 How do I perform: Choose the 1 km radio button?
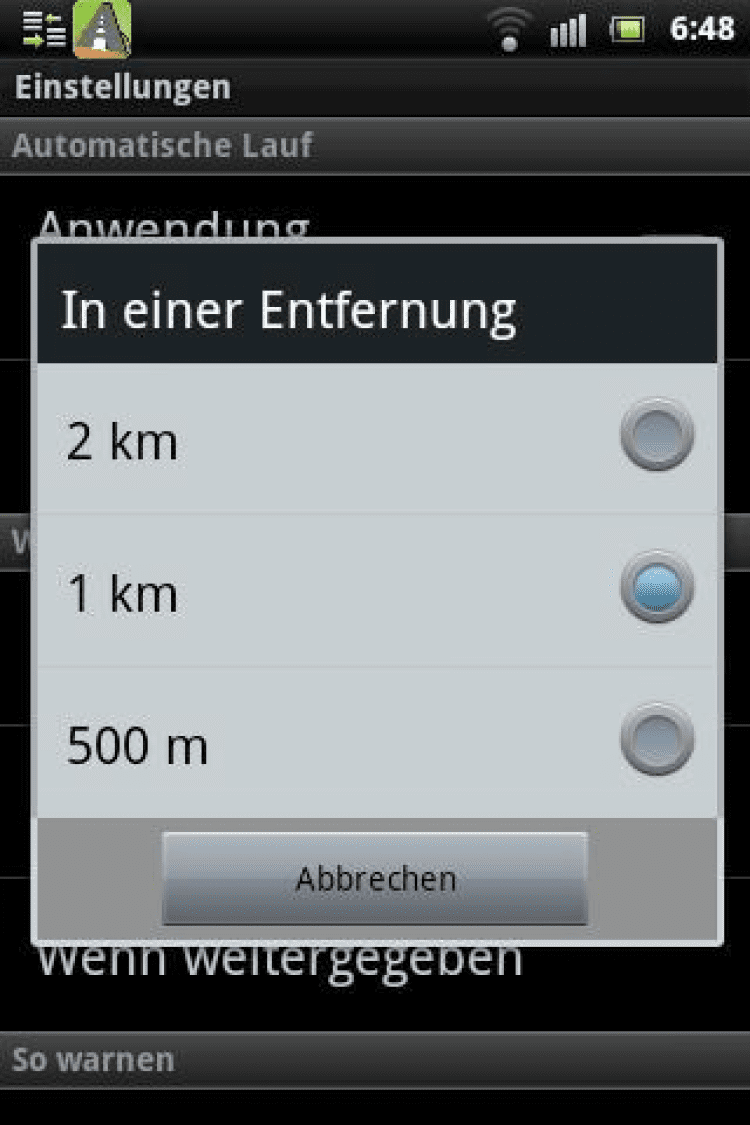tap(656, 588)
